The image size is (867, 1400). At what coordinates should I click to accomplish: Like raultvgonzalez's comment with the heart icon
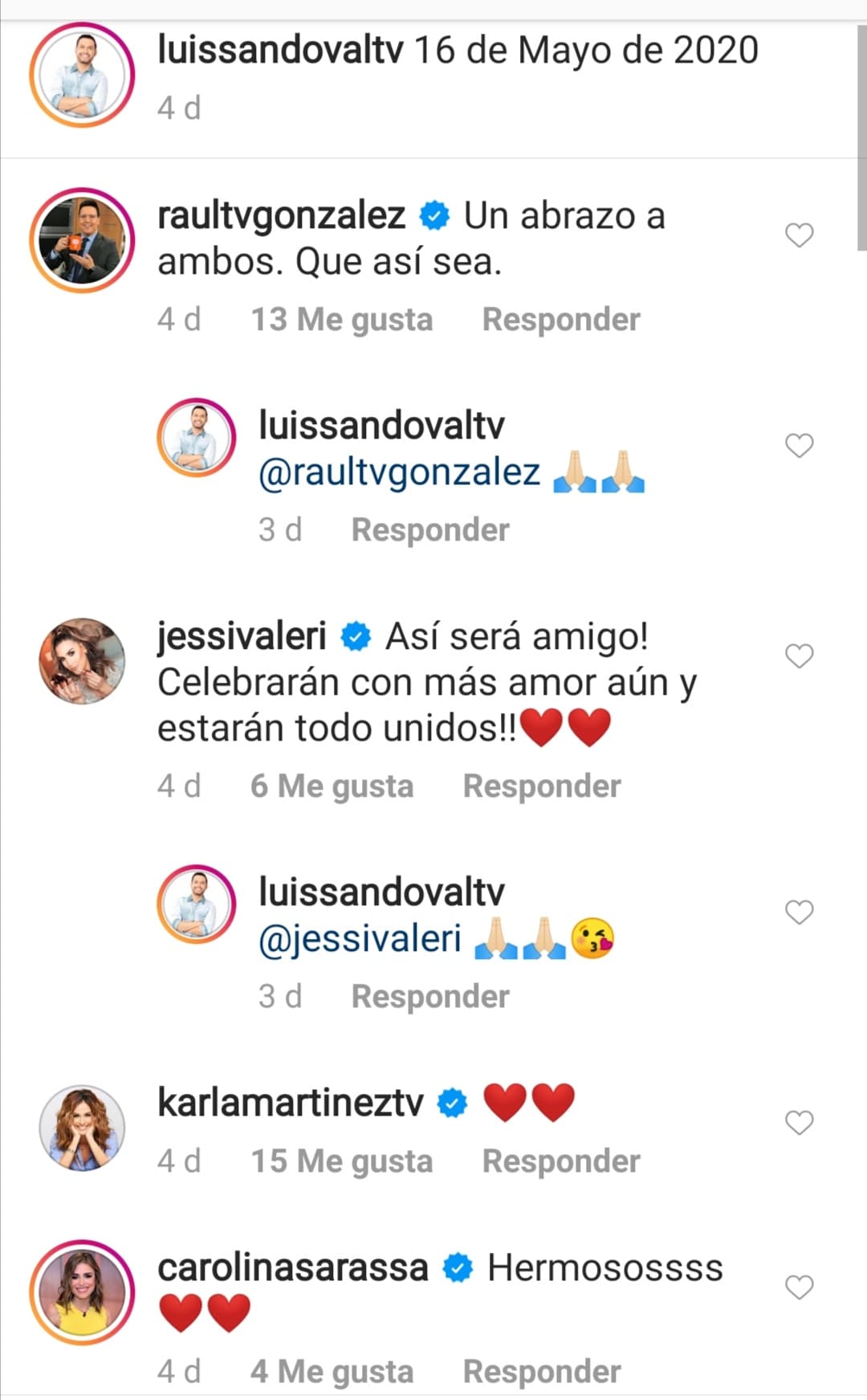point(799,235)
